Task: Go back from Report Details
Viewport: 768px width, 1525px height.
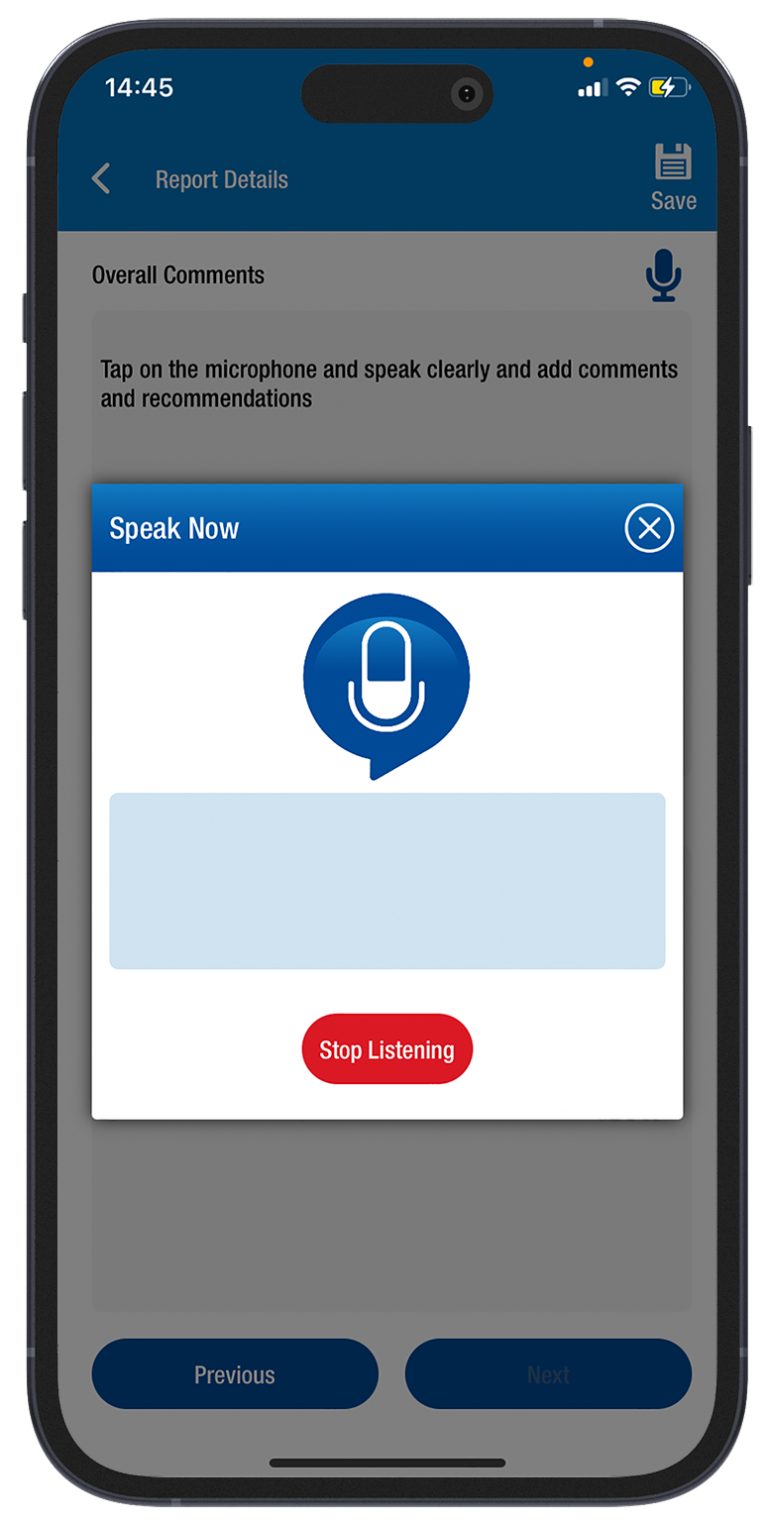Action: click(101, 180)
